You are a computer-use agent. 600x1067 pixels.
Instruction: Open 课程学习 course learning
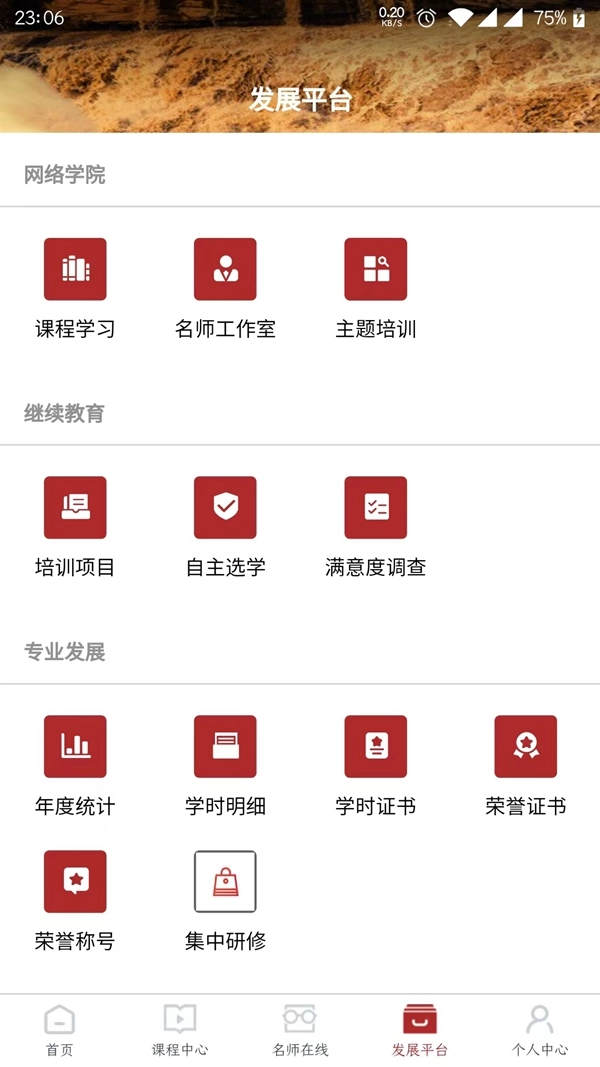coord(75,269)
